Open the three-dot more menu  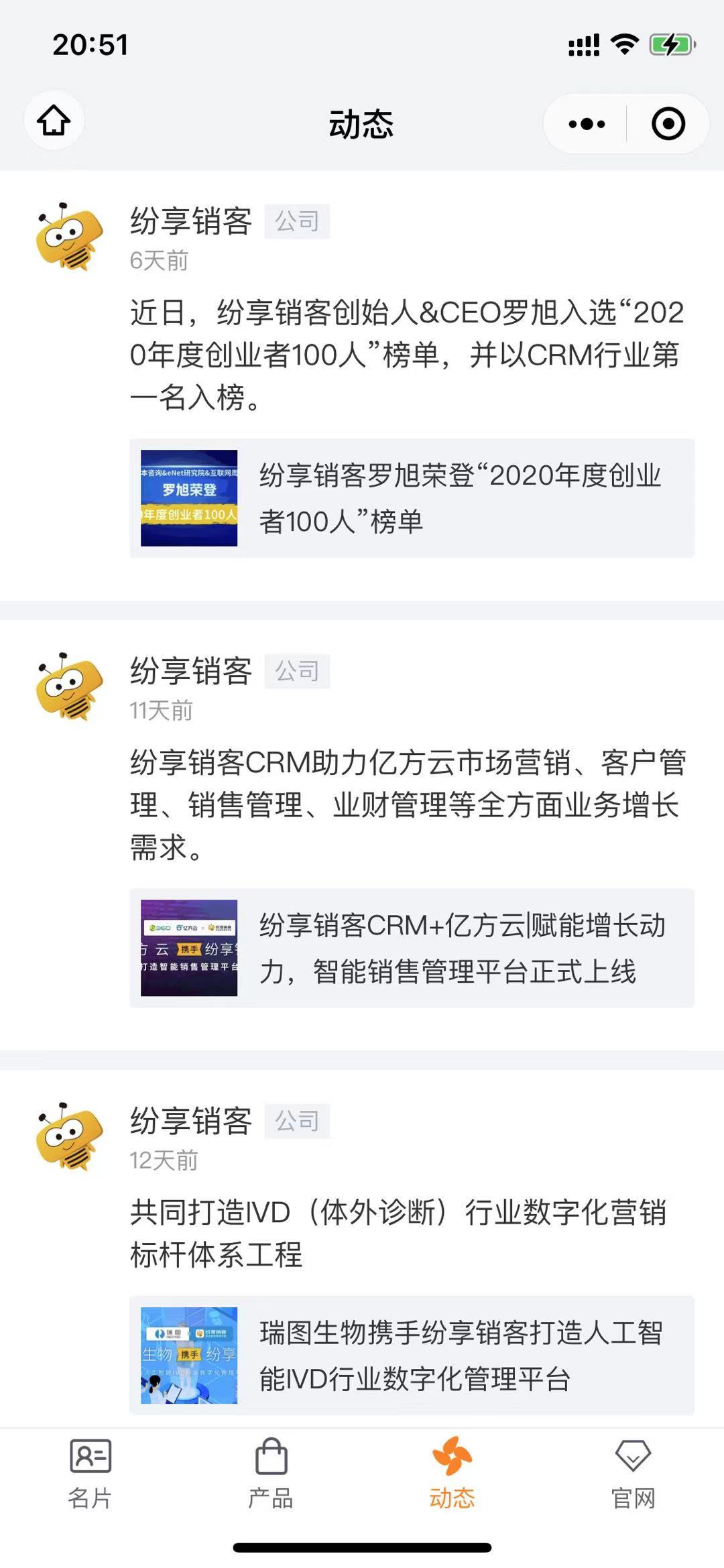coord(586,124)
